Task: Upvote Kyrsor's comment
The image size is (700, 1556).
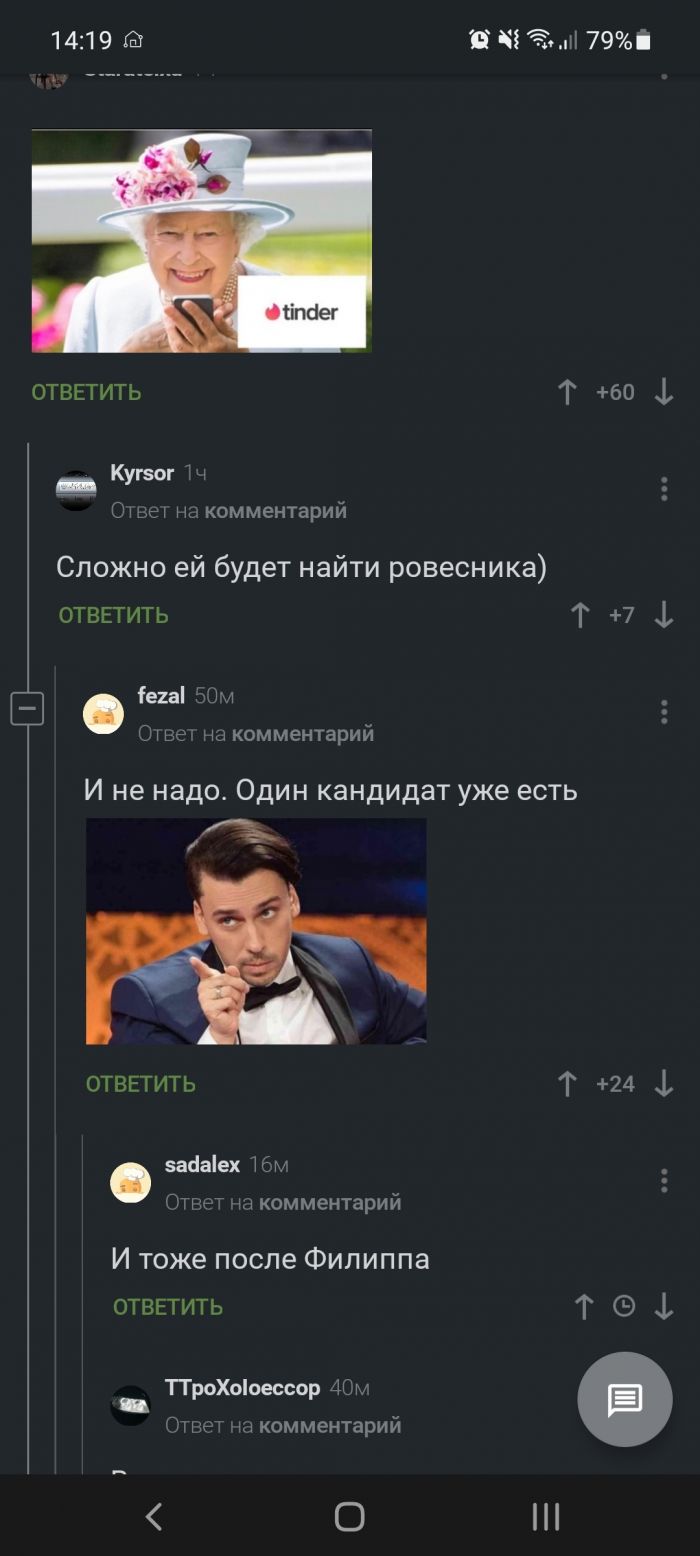Action: 580,615
